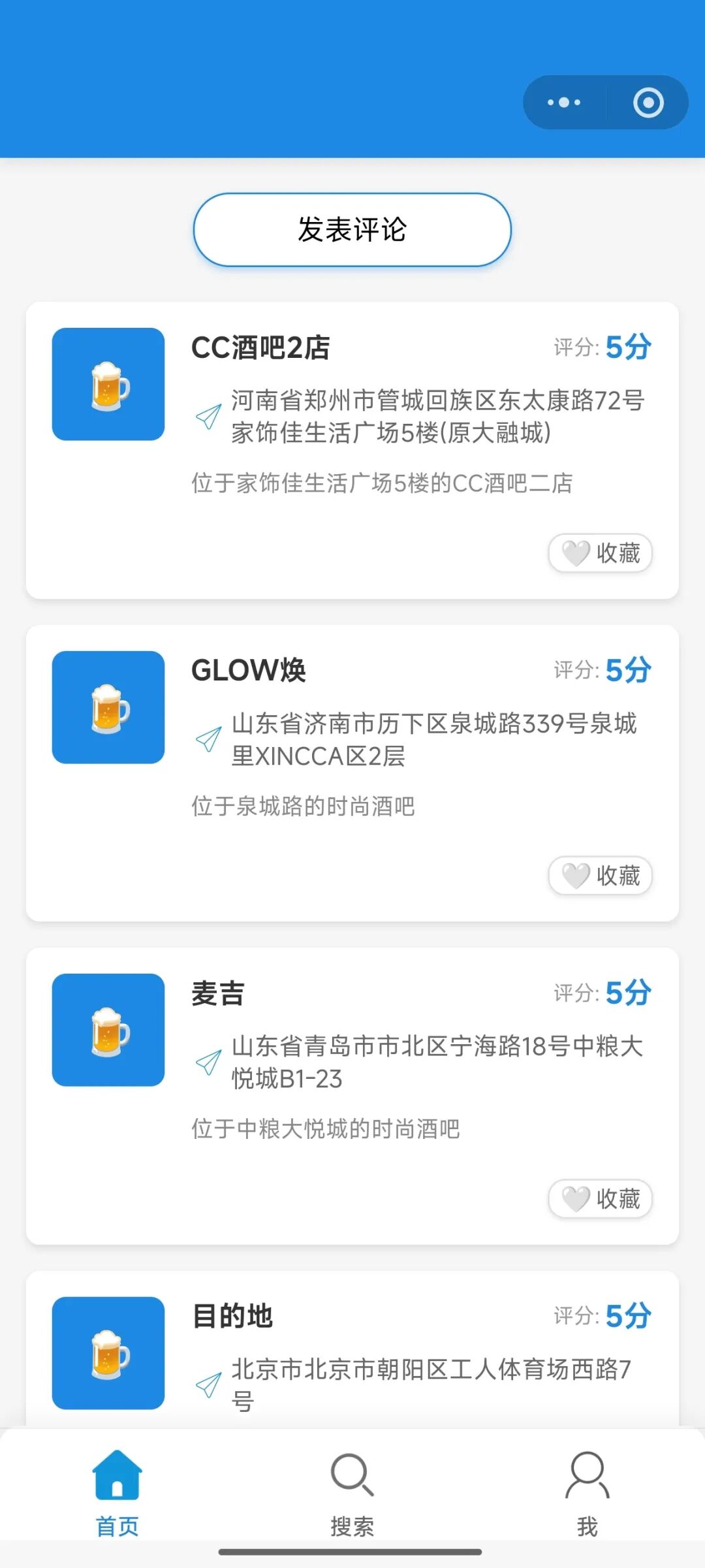Switch to the 我 tab
The image size is (705, 1568).
coord(586,1496)
